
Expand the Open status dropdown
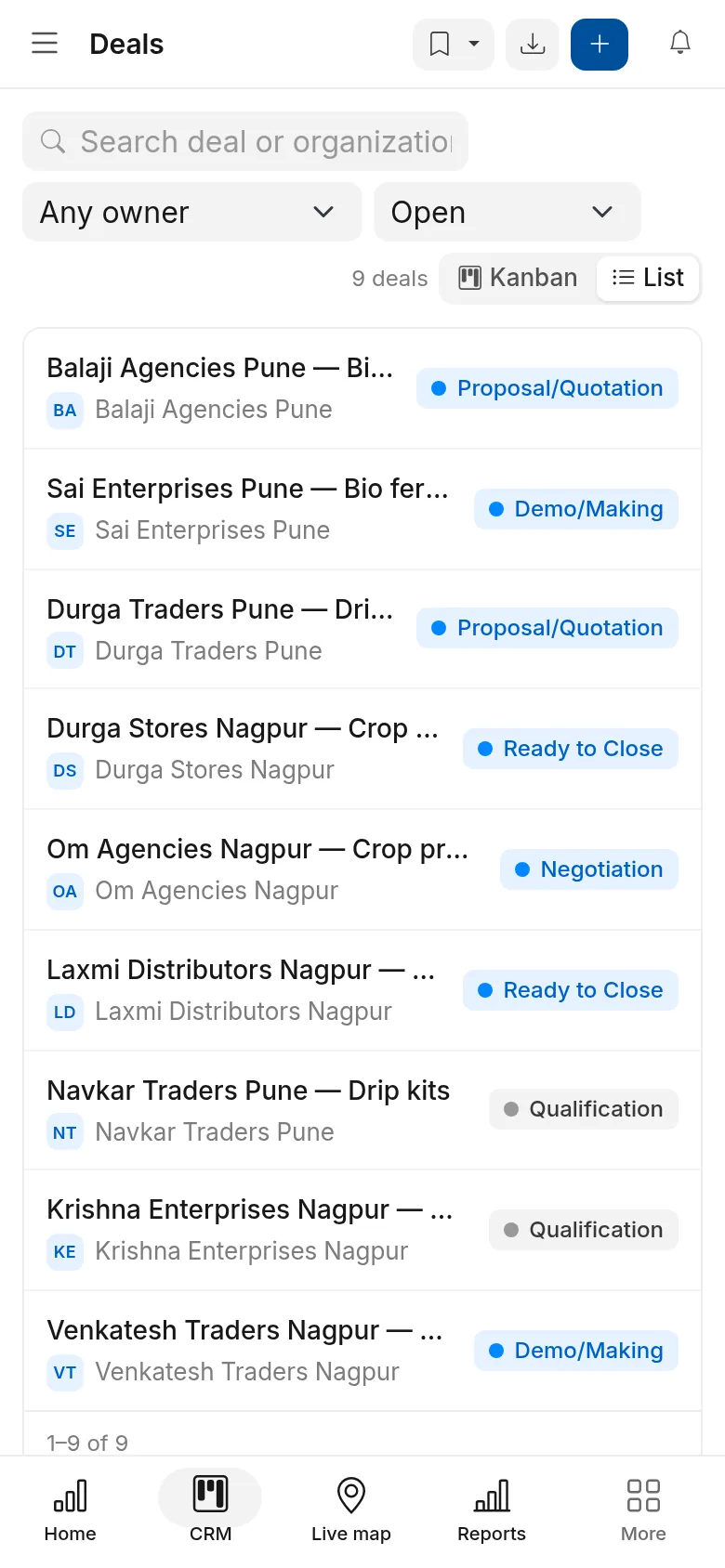pos(507,212)
